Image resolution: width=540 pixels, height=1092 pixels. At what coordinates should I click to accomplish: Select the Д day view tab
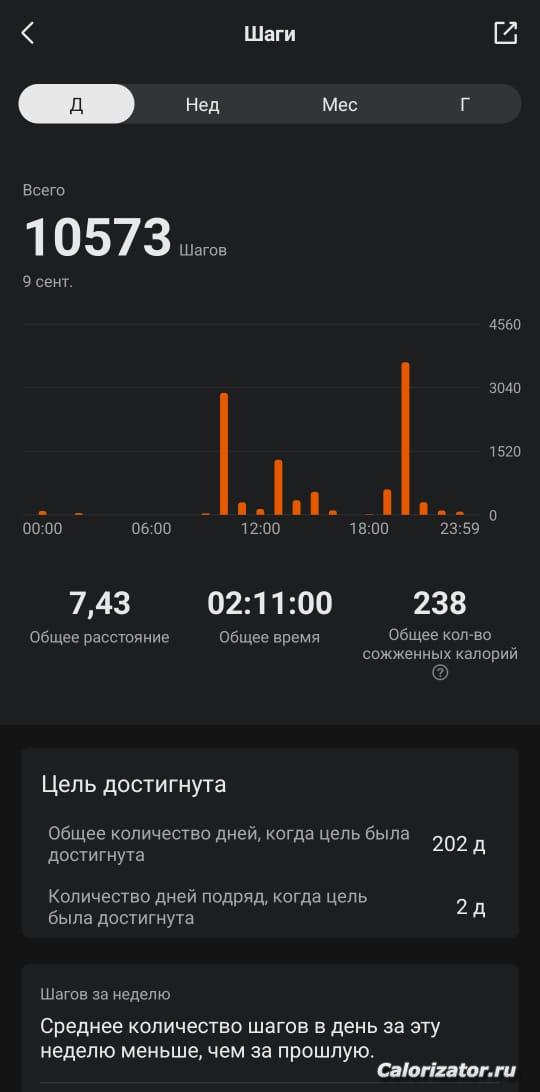[77, 104]
